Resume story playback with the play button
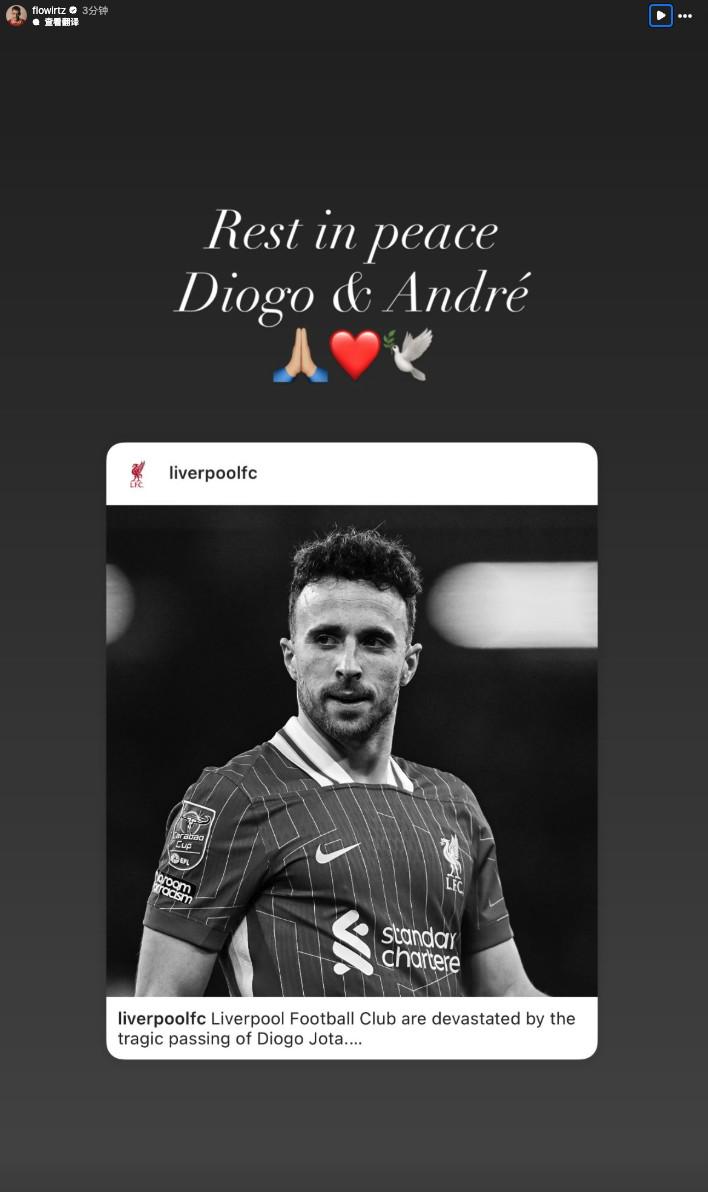 [660, 15]
